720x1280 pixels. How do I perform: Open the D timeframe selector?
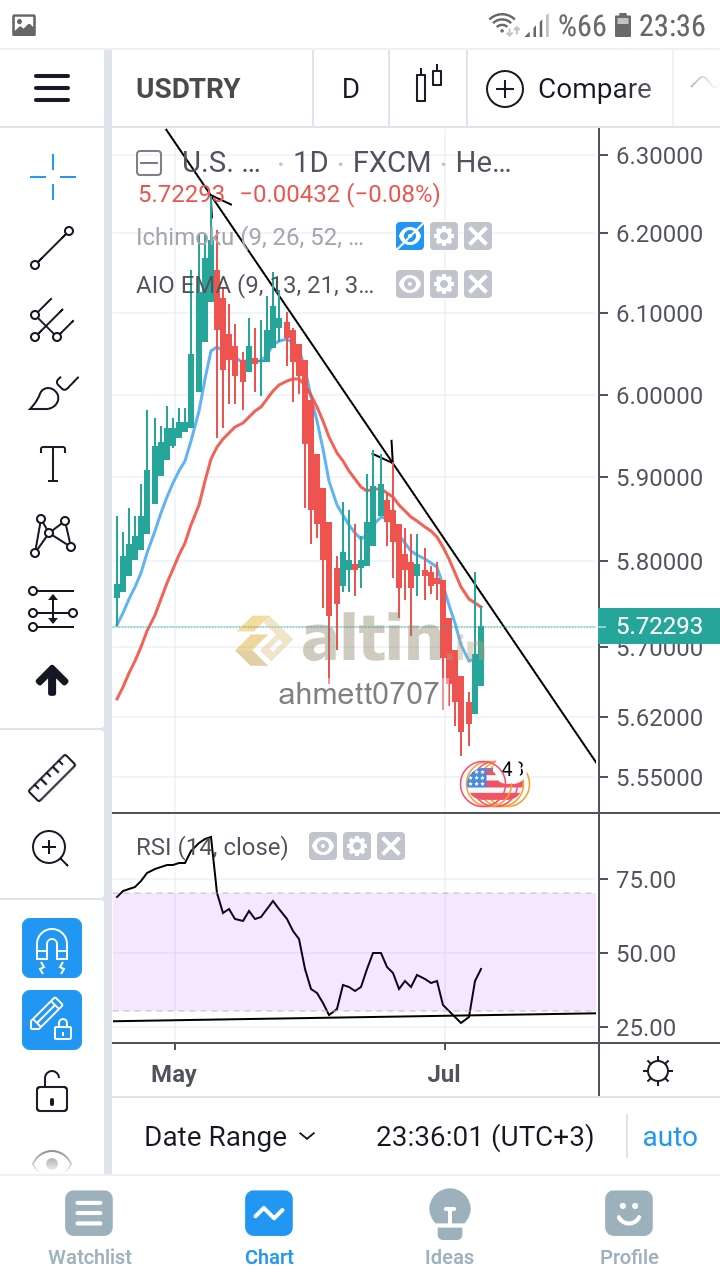[x=350, y=88]
